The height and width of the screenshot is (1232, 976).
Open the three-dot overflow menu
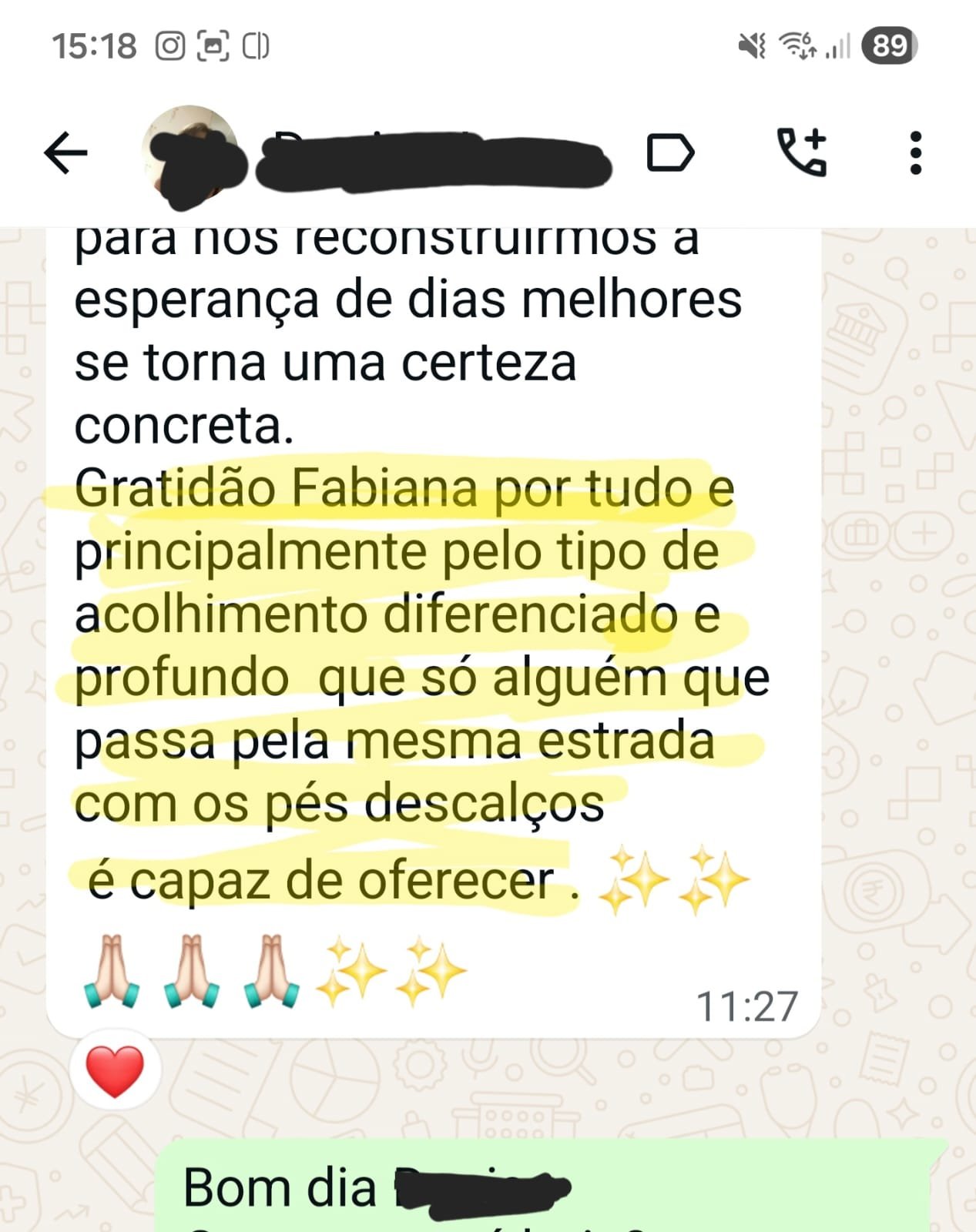click(915, 153)
